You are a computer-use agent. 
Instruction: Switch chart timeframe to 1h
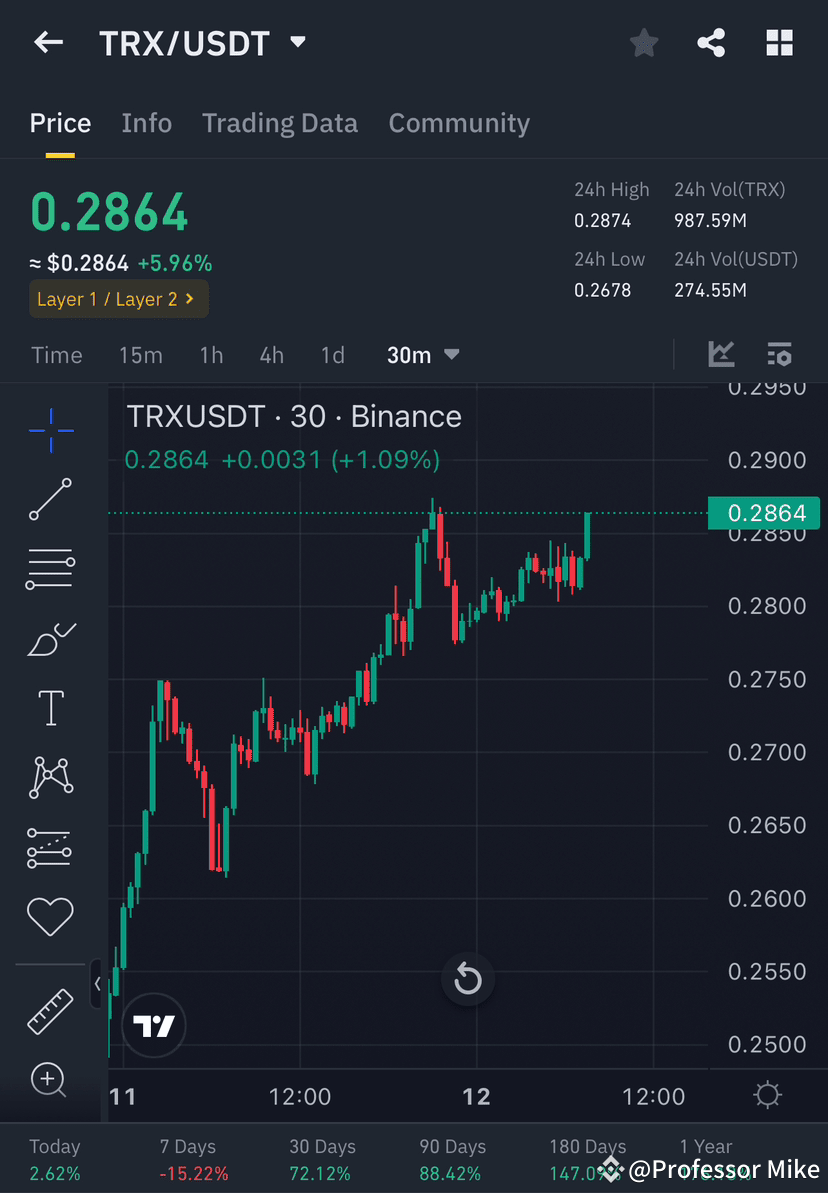[x=211, y=354]
